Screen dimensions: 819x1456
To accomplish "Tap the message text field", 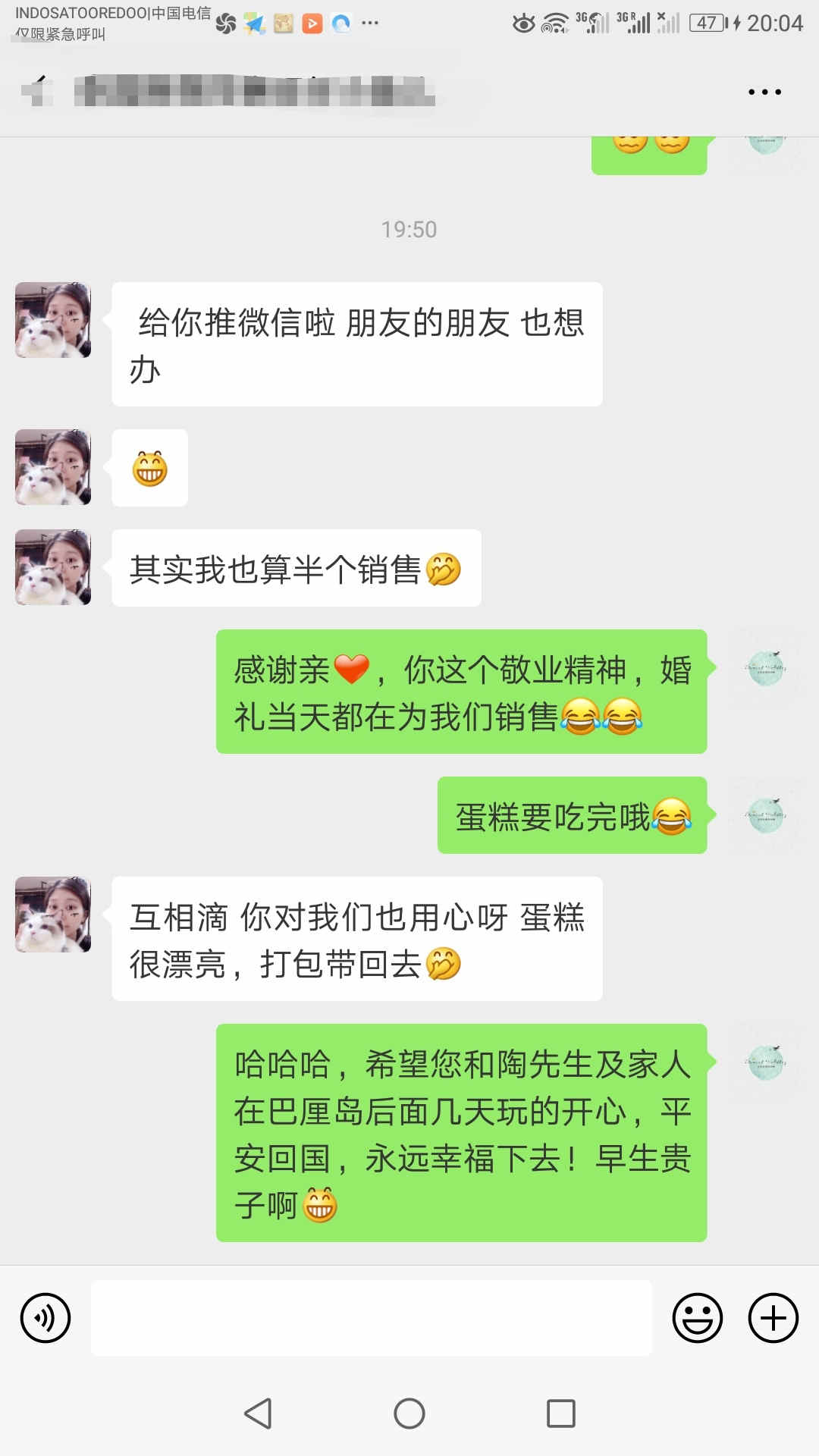I will tap(371, 1318).
